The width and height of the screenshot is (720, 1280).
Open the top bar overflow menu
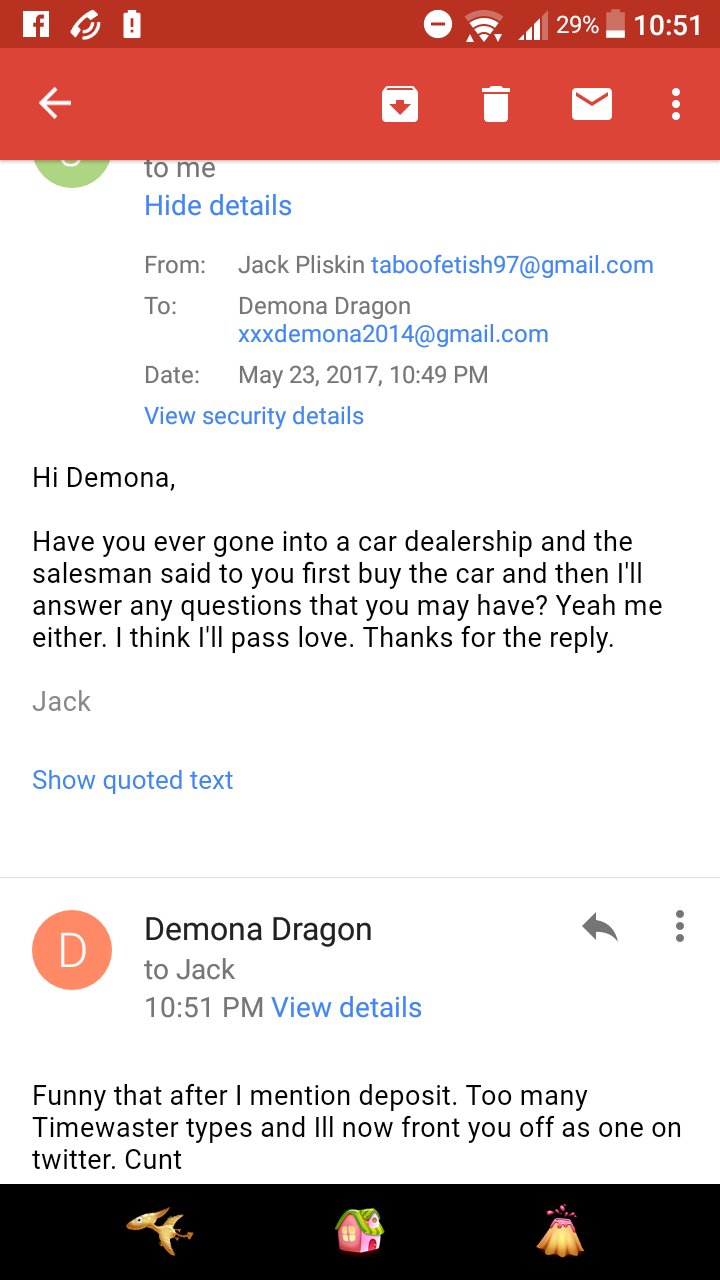pos(677,104)
